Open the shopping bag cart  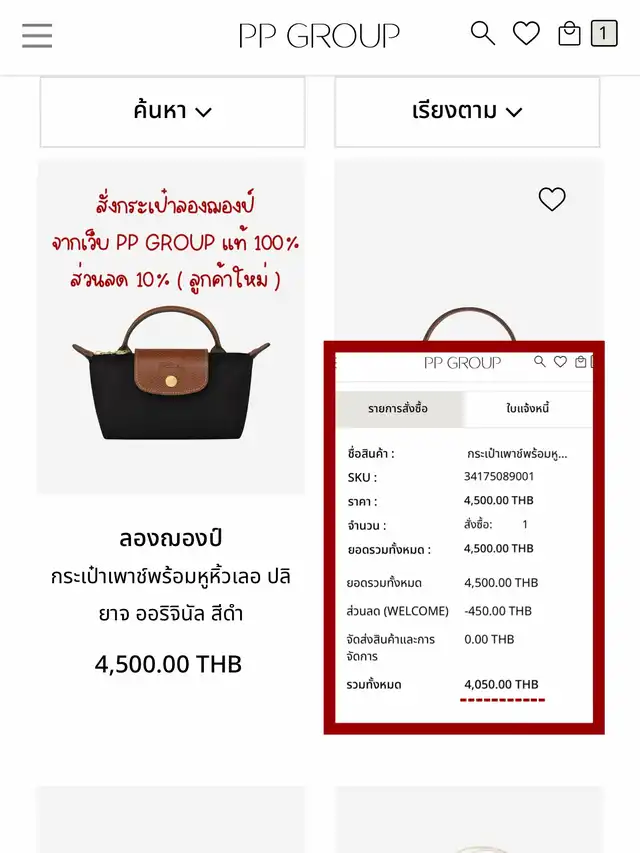coord(570,34)
